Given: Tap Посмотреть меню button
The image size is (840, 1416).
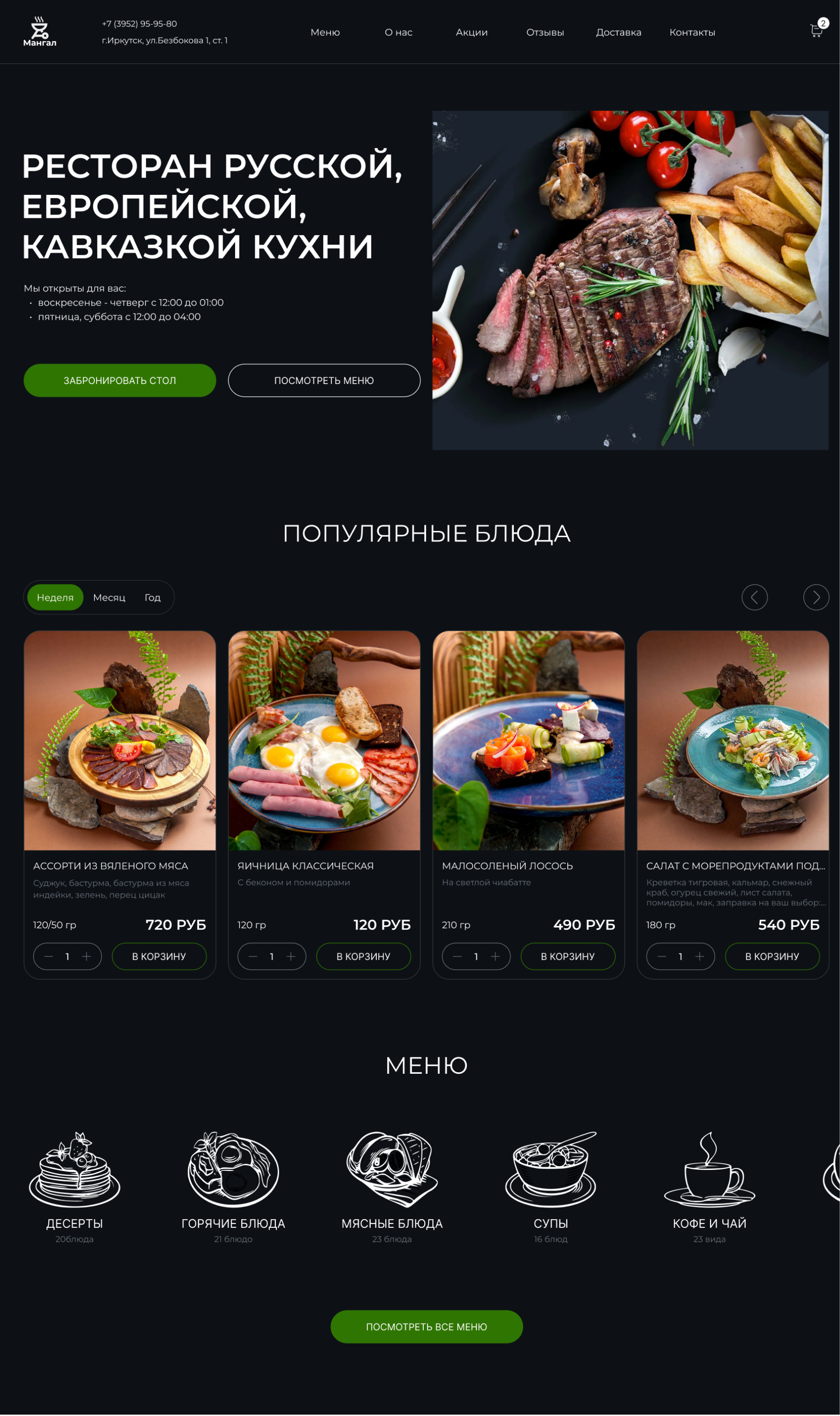Looking at the screenshot, I should [x=324, y=380].
